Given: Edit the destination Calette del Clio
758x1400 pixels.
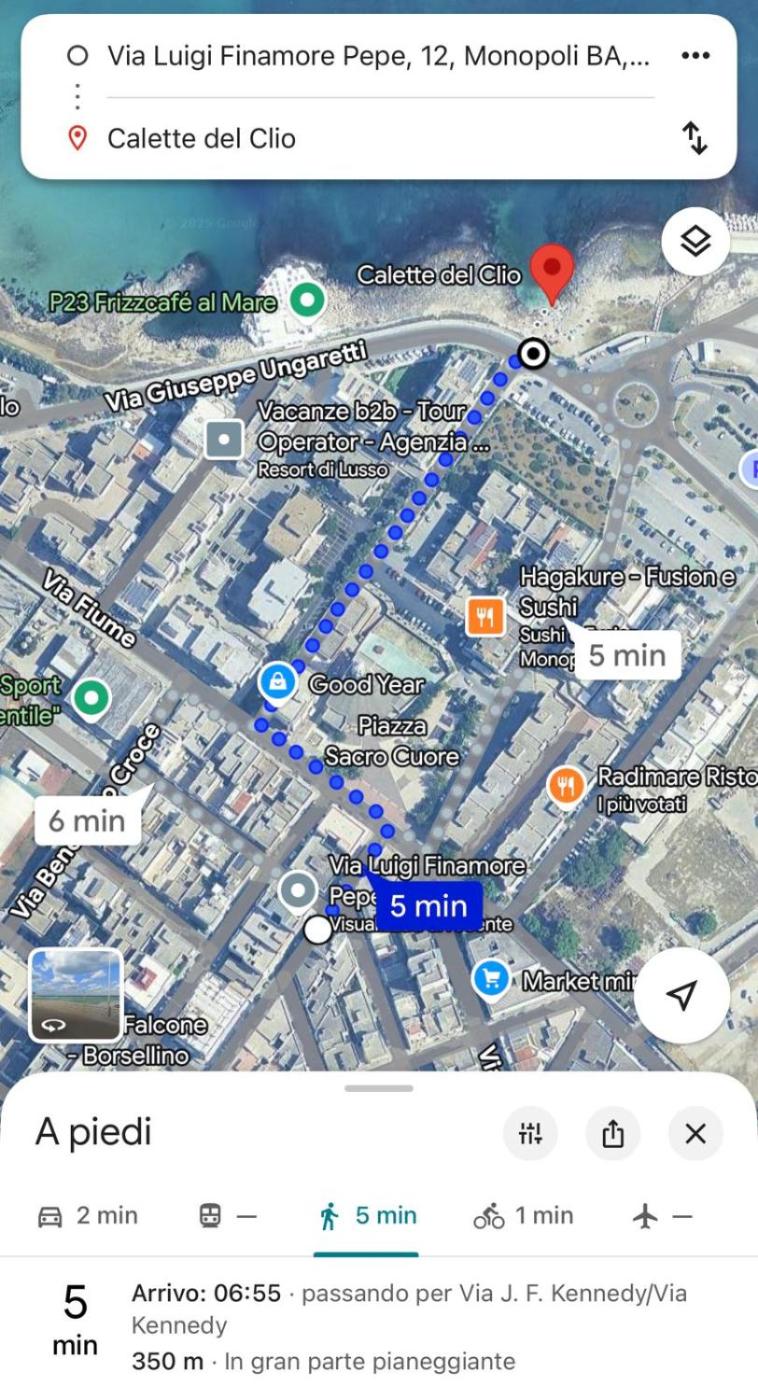Looking at the screenshot, I should [378, 138].
